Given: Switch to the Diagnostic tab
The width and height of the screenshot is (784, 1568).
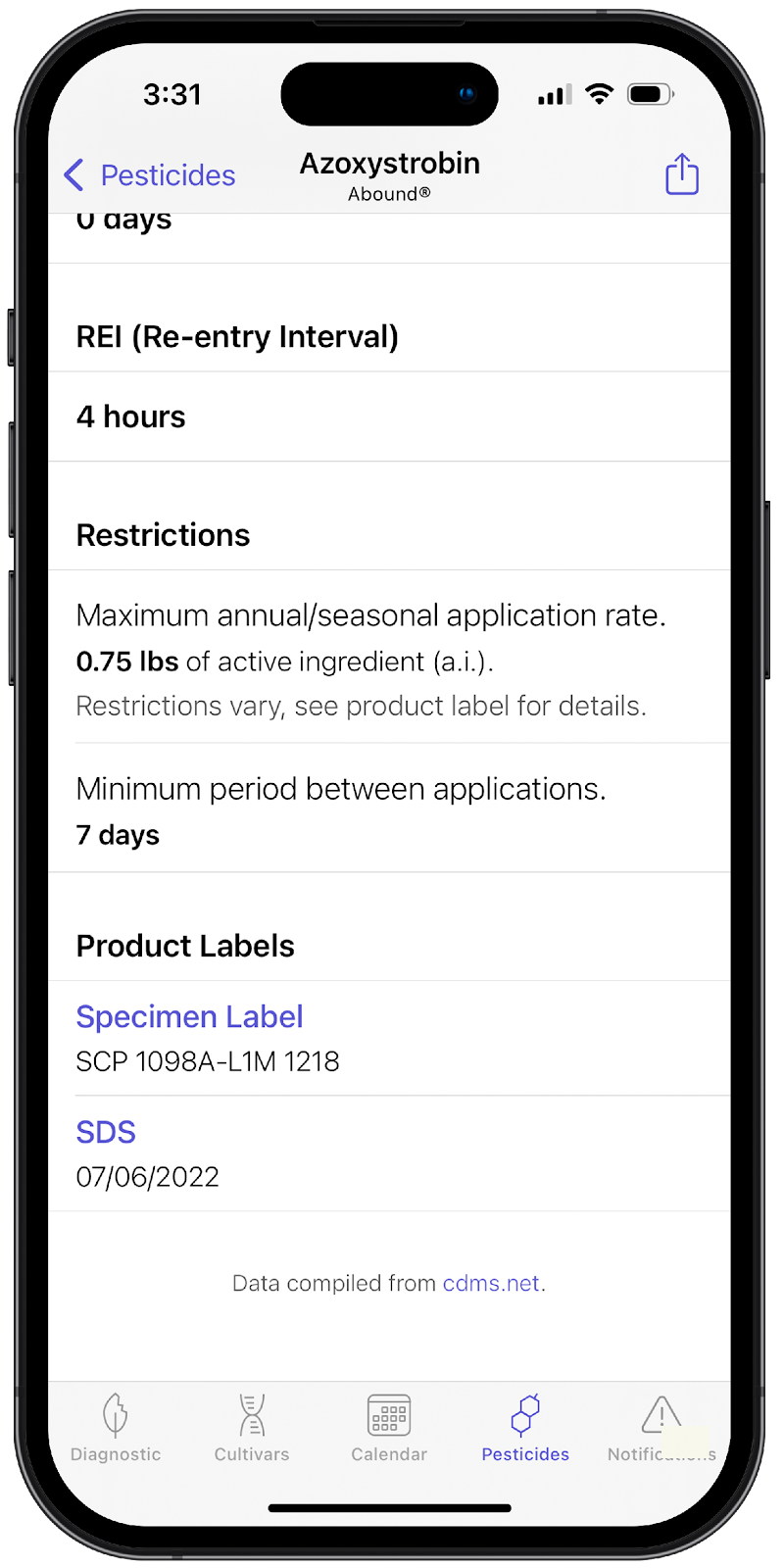Looking at the screenshot, I should point(116,1429).
